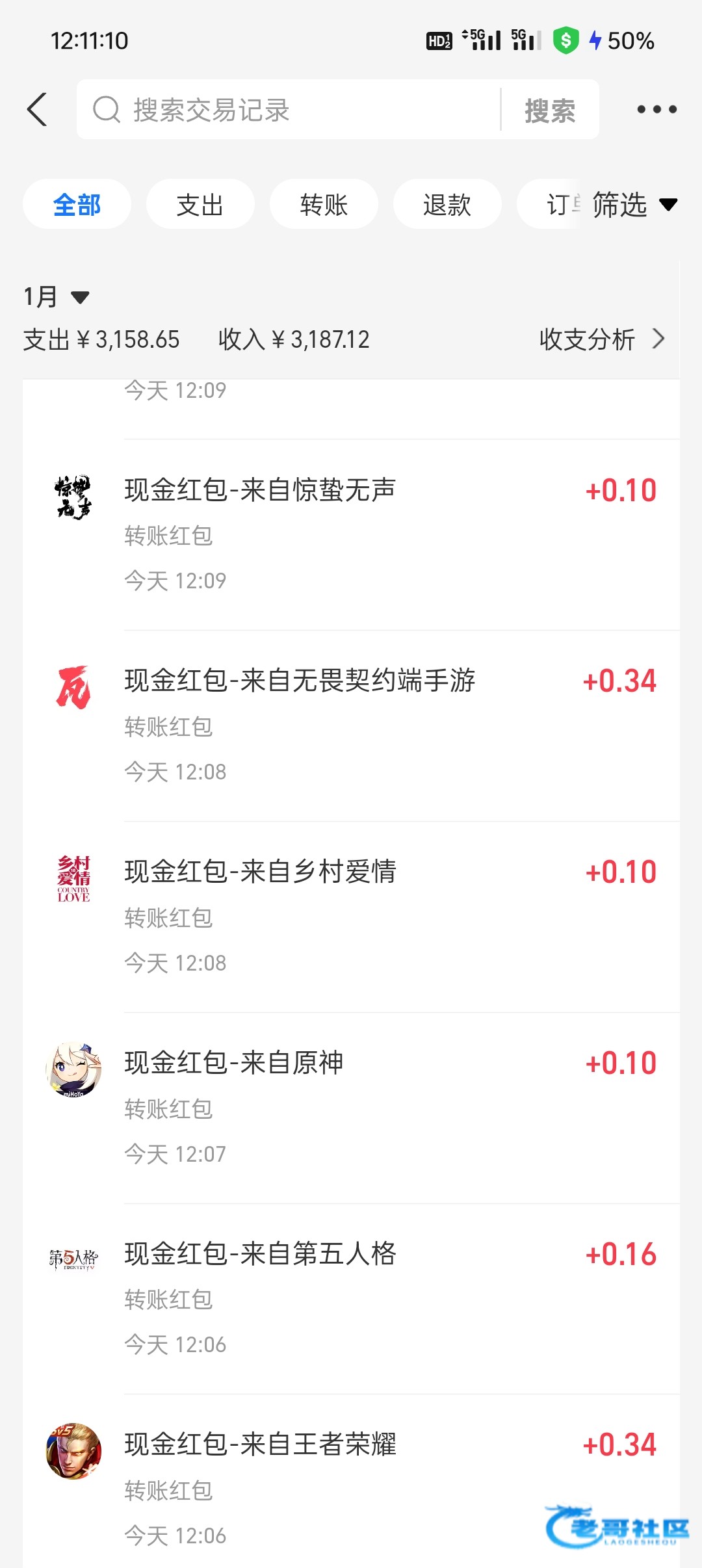Screen dimensions: 702x1568
Task: View 收支分析 details
Action: pos(601,339)
